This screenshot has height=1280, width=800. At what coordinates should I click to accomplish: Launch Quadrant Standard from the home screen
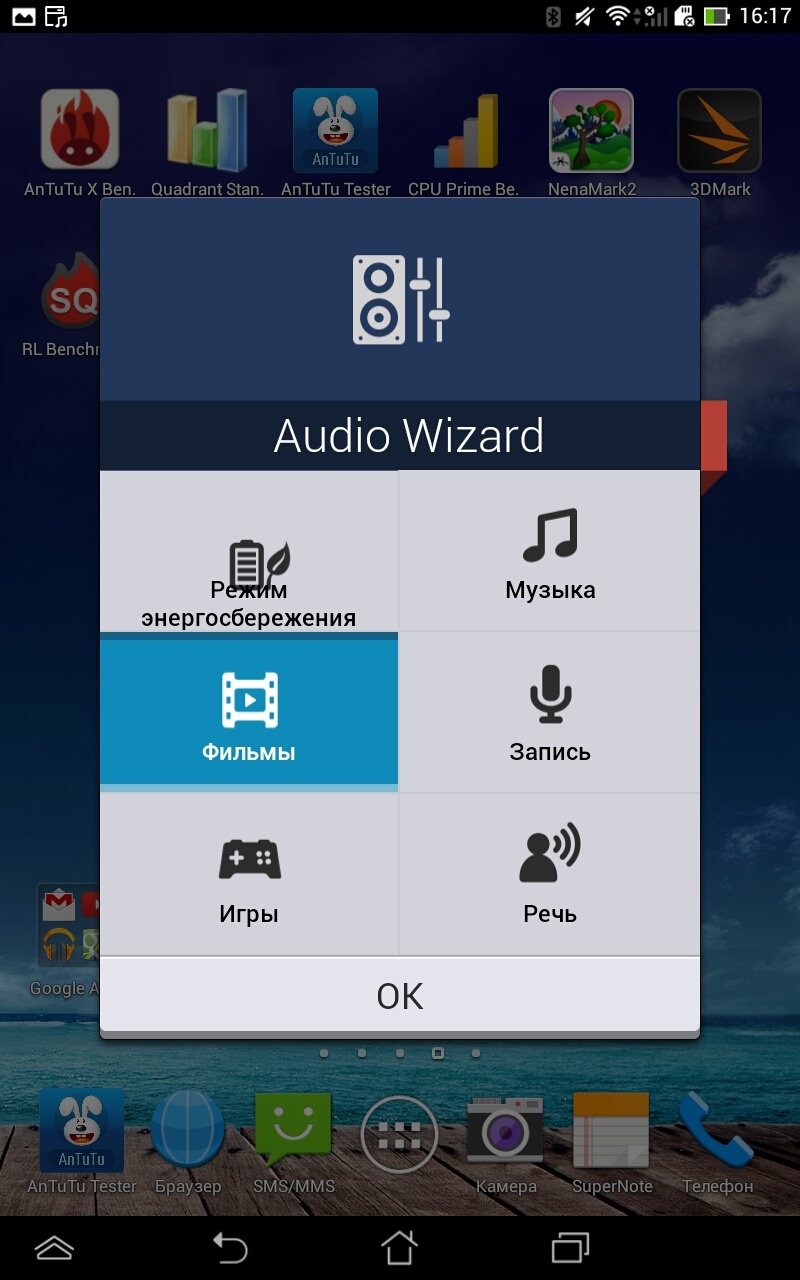coord(207,130)
